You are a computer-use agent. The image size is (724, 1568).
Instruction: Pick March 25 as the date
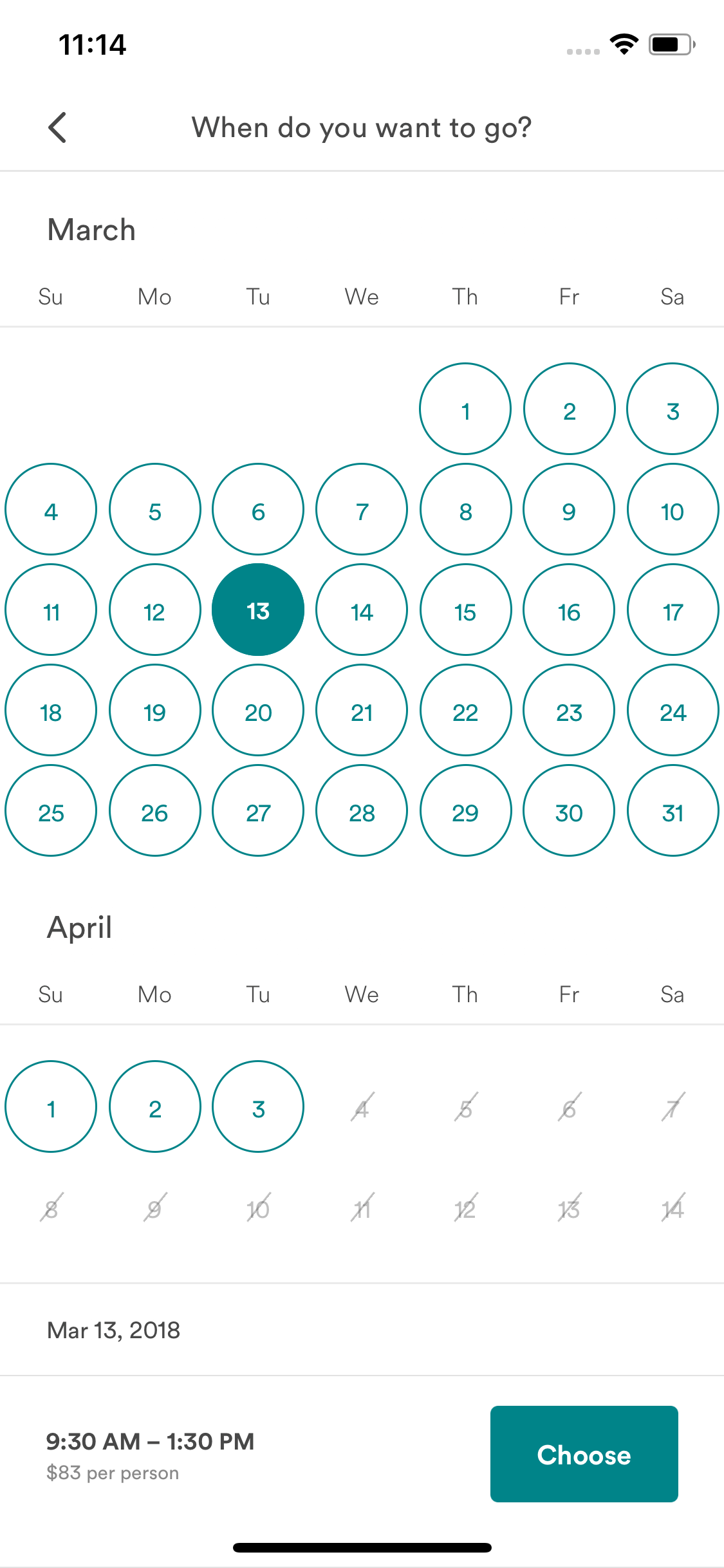click(x=51, y=810)
